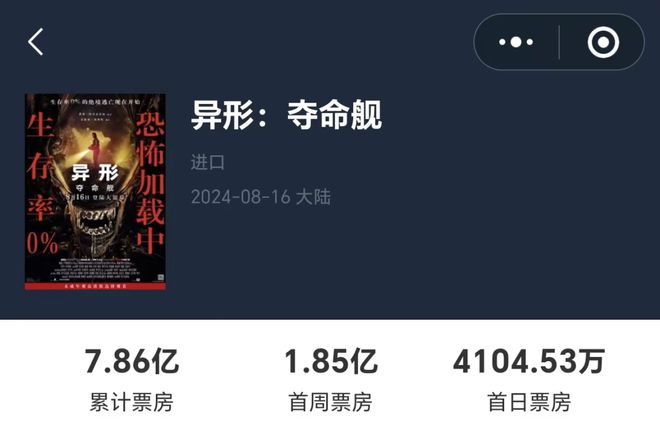Go back using the back arrow
The width and height of the screenshot is (660, 445).
click(x=36, y=42)
